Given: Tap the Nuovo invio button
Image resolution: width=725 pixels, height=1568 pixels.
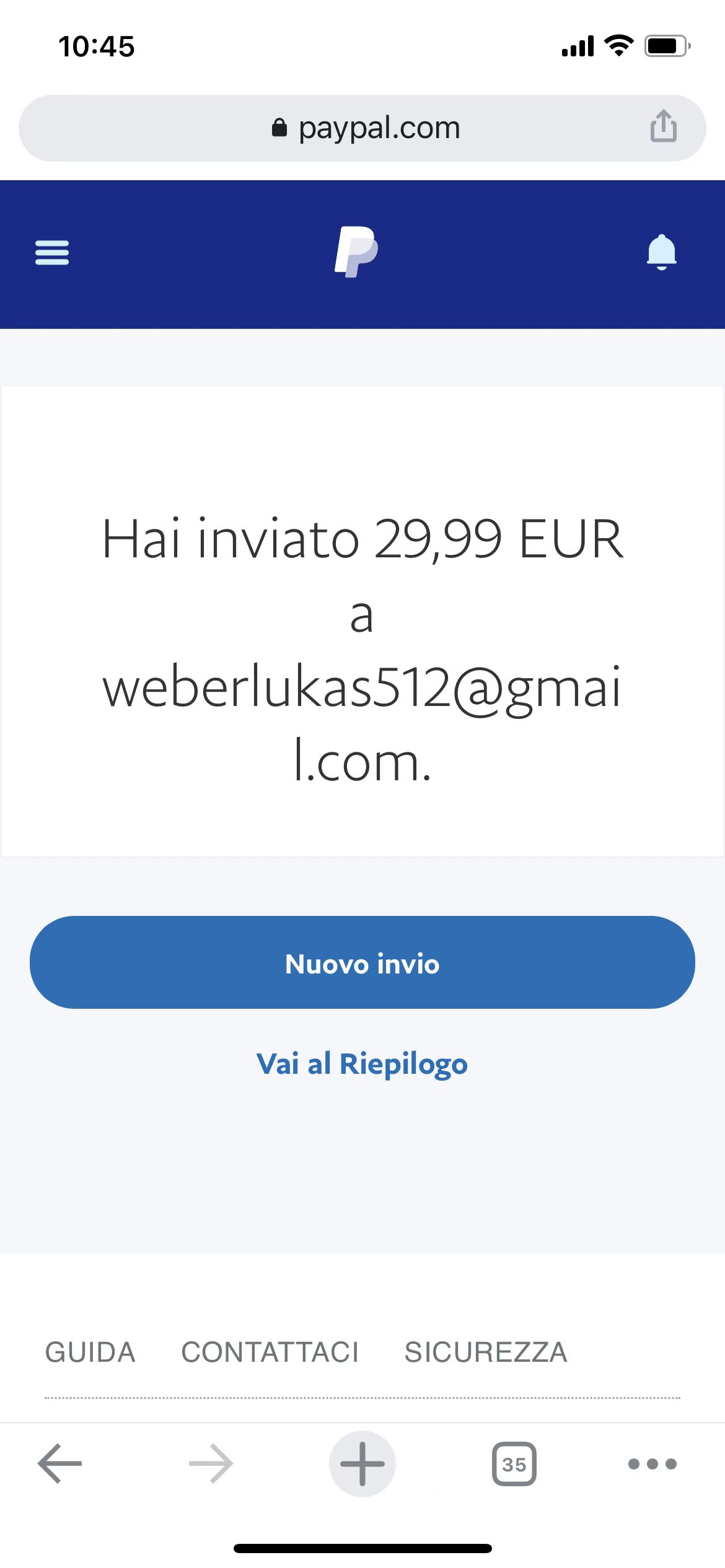Looking at the screenshot, I should click(362, 962).
